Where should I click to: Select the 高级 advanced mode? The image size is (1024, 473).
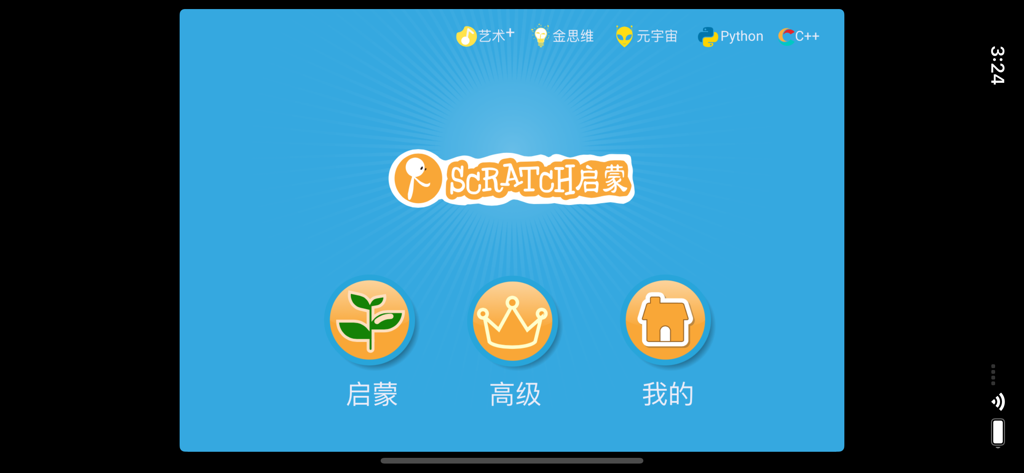(x=513, y=320)
